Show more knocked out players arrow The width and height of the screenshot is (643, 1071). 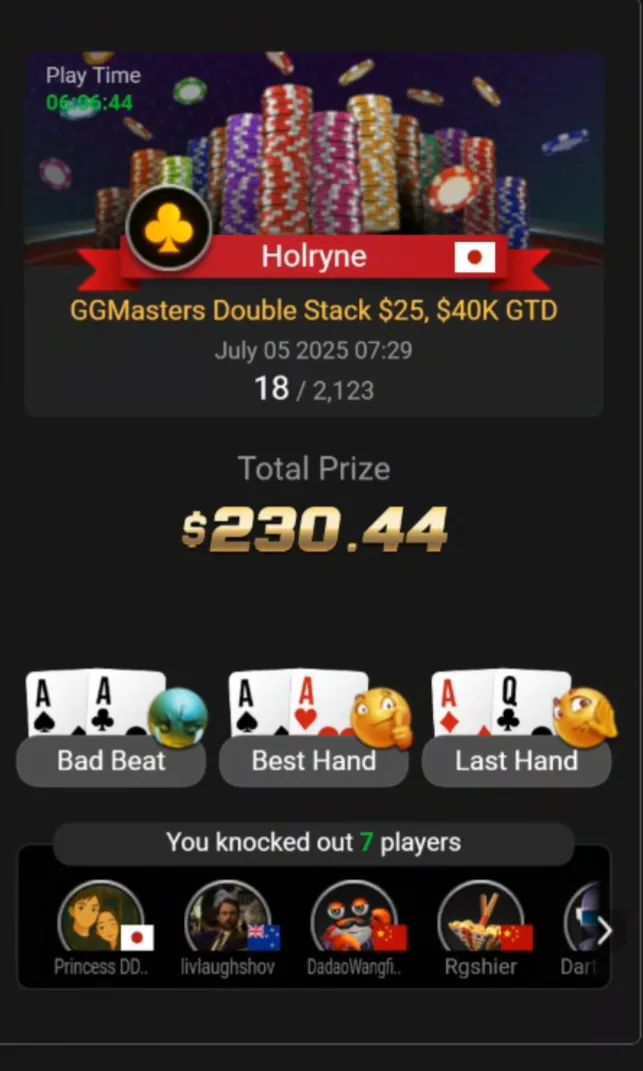[603, 932]
